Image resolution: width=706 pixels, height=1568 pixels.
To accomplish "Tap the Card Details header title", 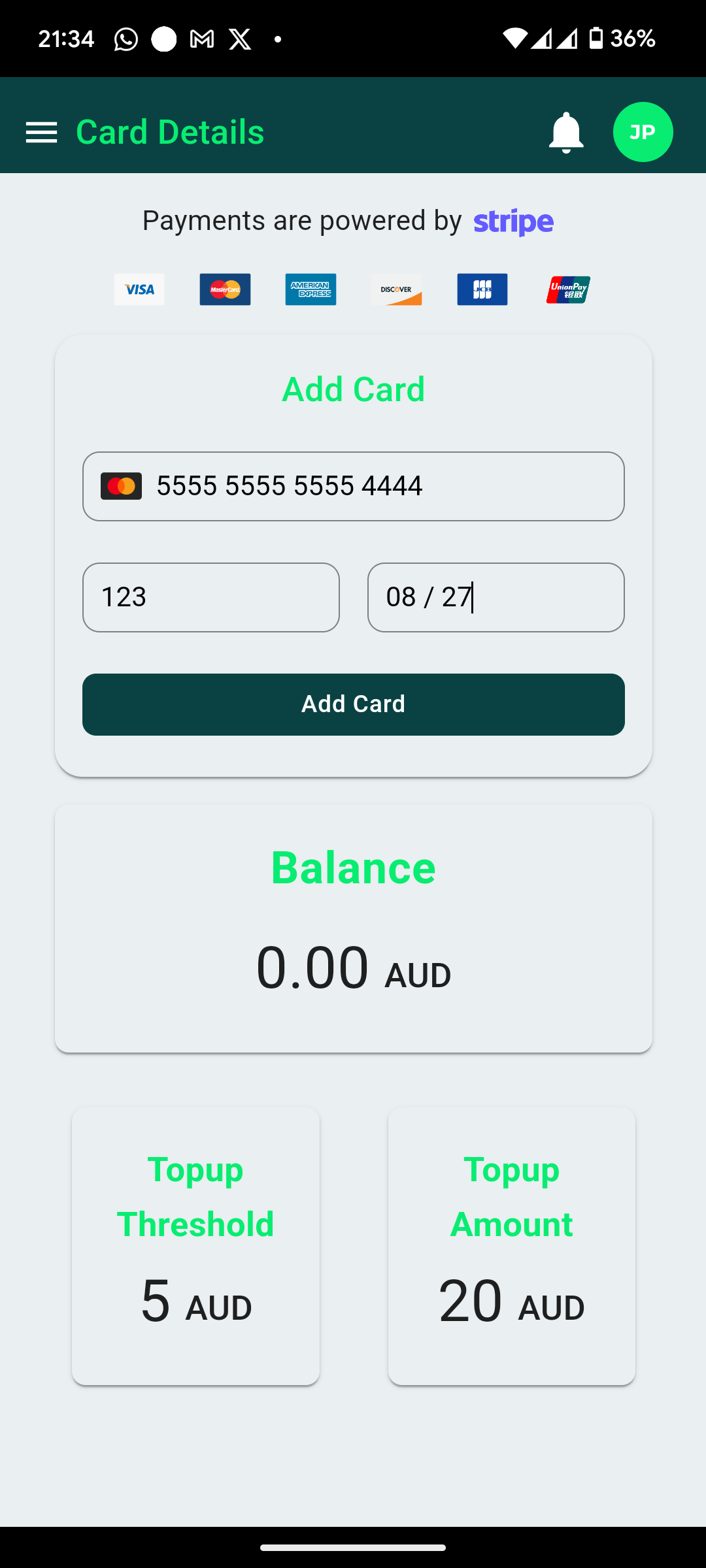I will (169, 132).
